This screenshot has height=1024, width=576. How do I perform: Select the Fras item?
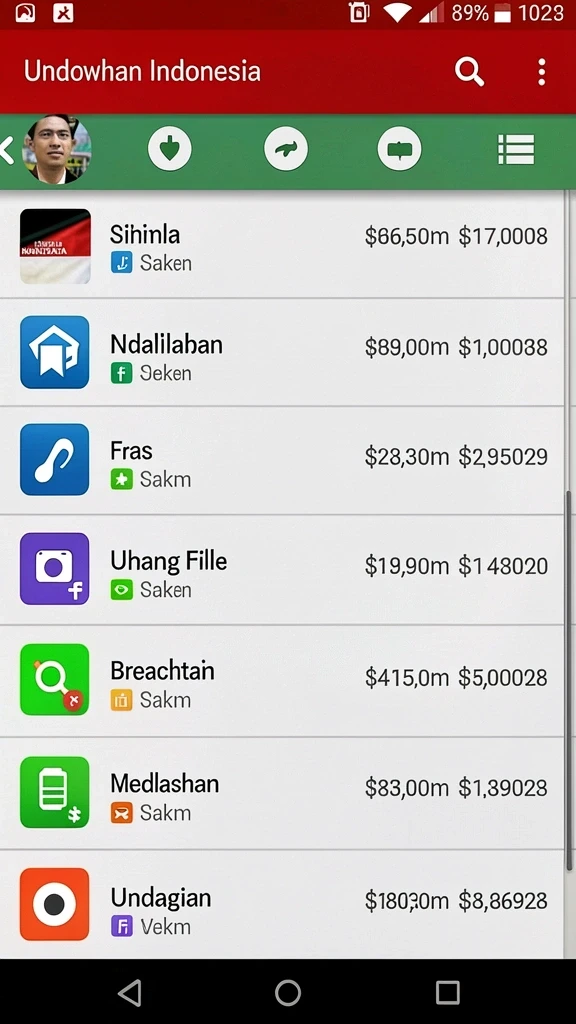click(282, 460)
